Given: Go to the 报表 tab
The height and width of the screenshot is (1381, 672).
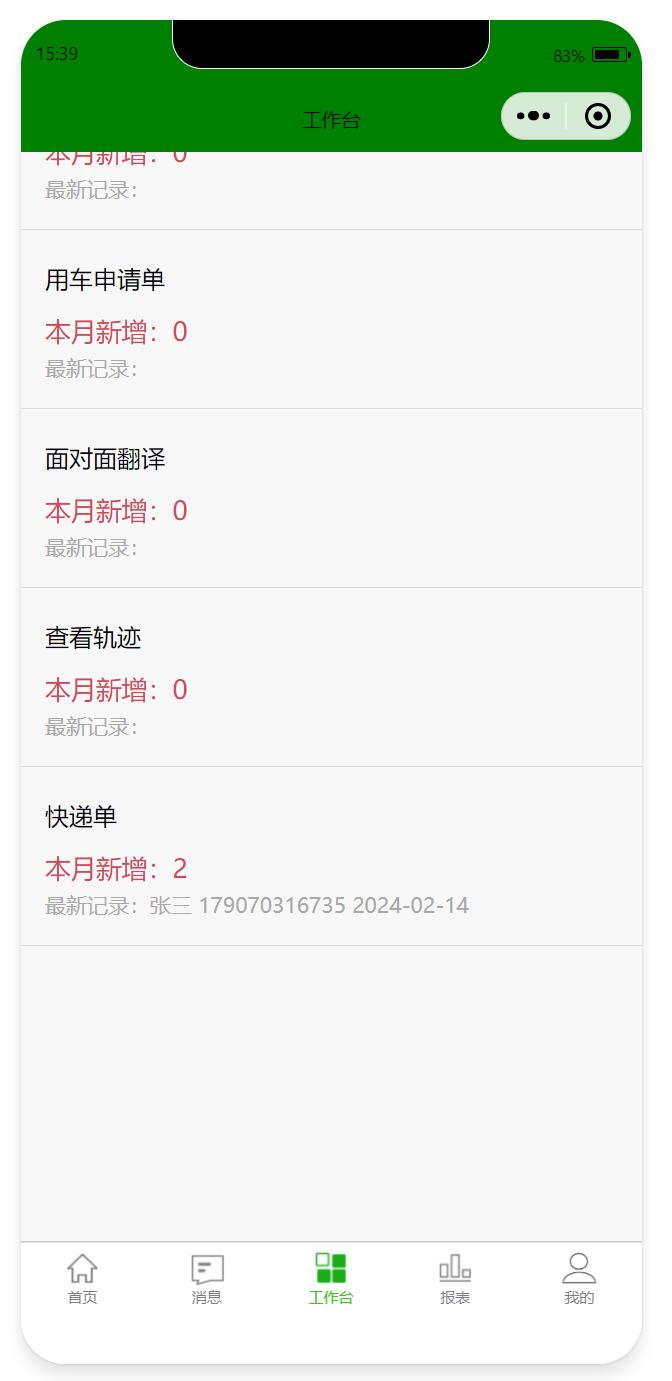Looking at the screenshot, I should pyautogui.click(x=455, y=1279).
